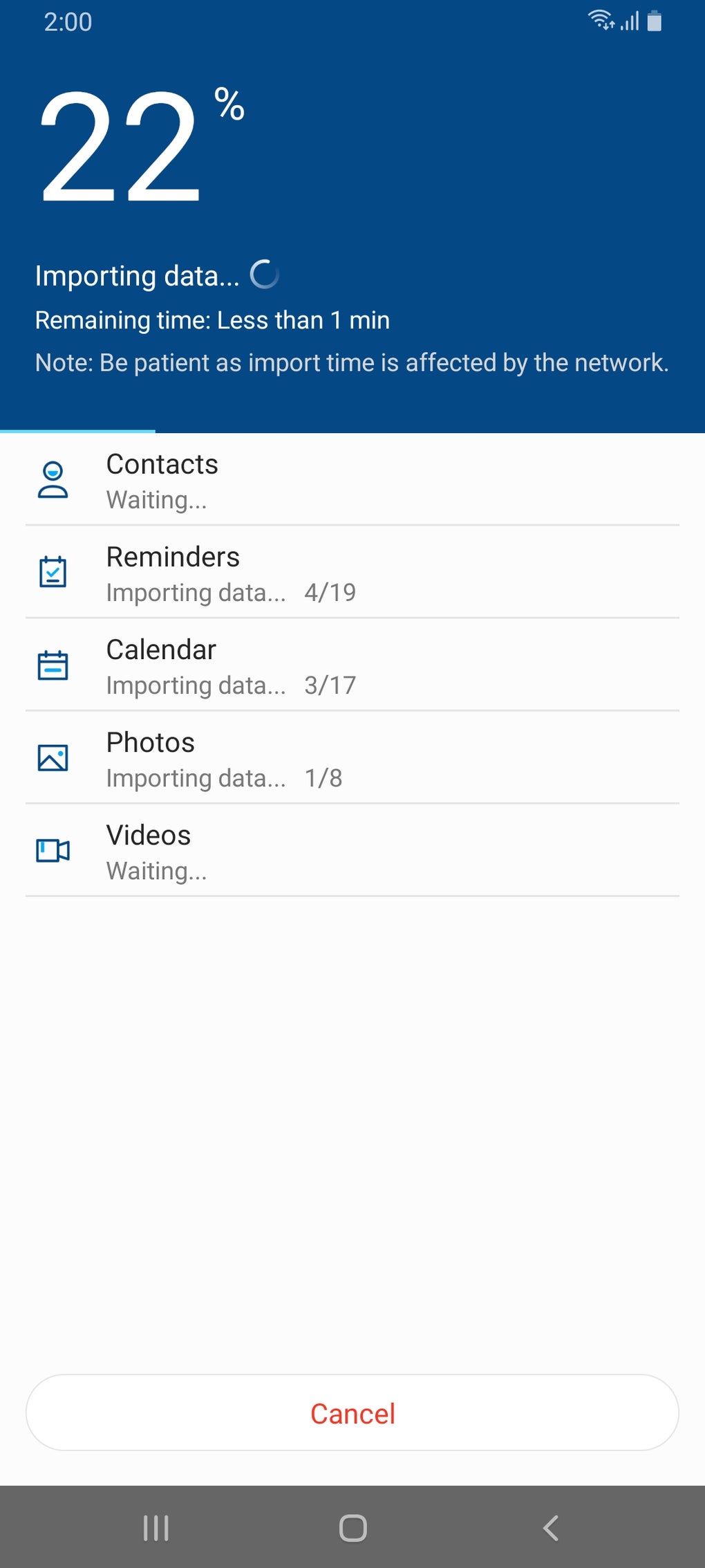Screen dimensions: 705x1568
Task: Go back using the navigation bar
Action: tap(550, 1528)
